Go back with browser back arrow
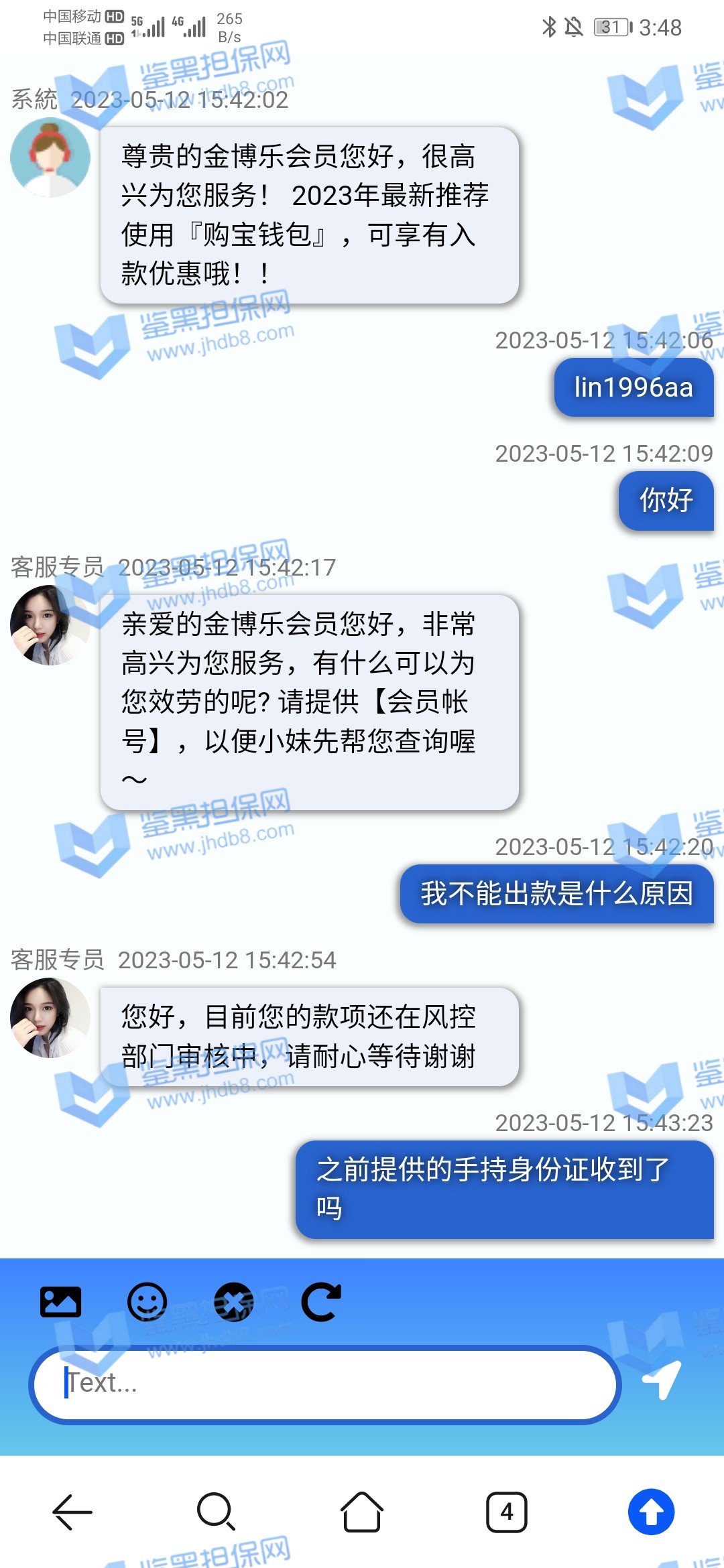Screen dimensions: 724x1568 72,1512
